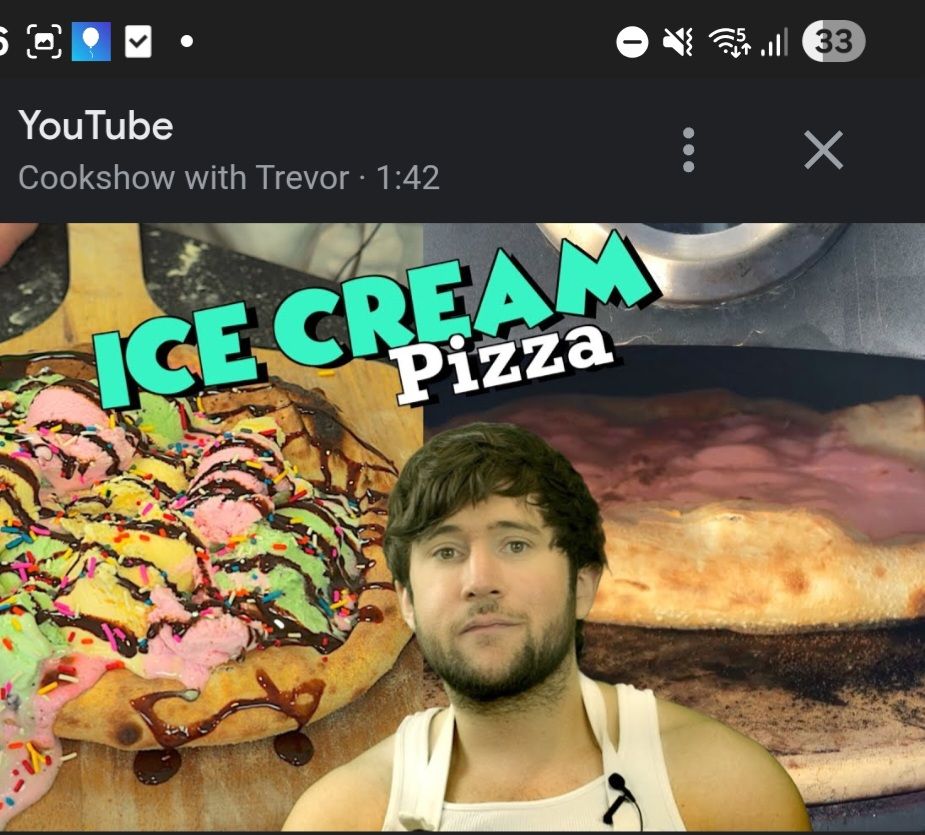This screenshot has height=835, width=925.
Task: Close the YouTube preview panel
Action: 824,150
